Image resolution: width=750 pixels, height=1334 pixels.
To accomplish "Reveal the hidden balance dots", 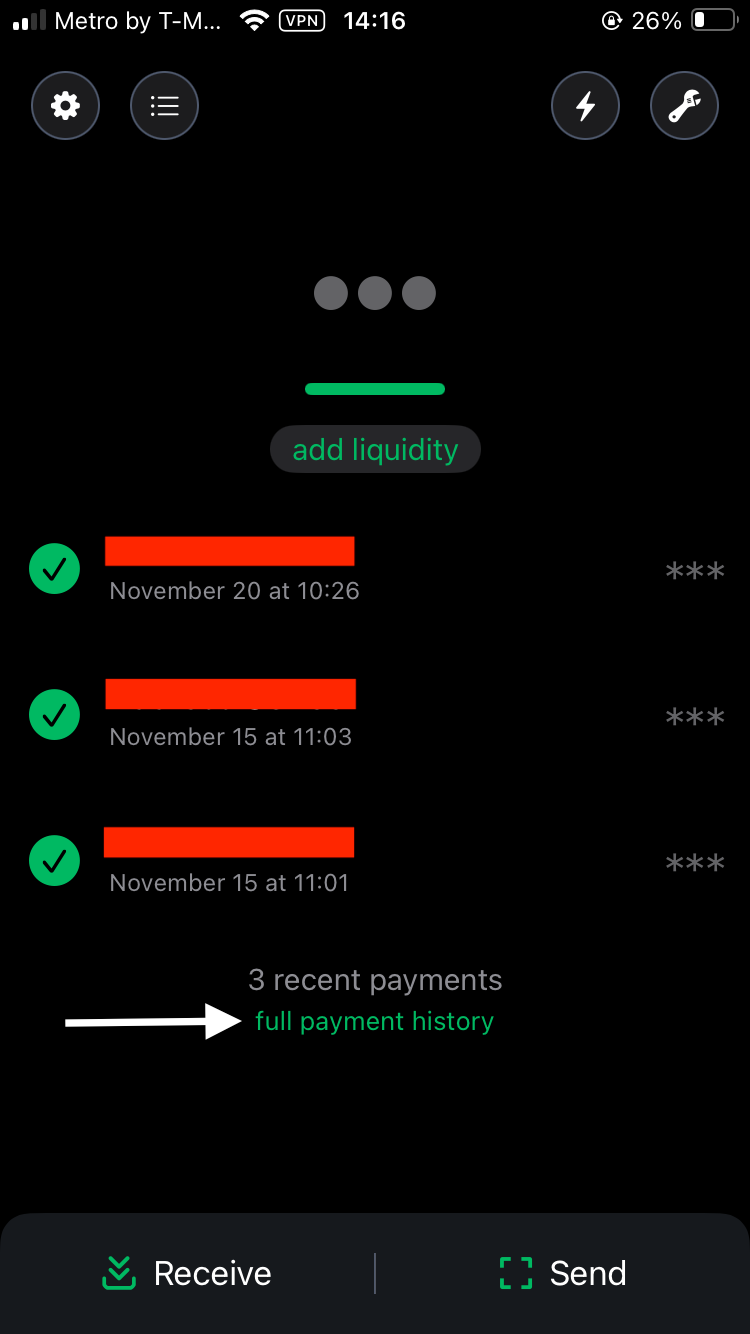I will pos(375,294).
